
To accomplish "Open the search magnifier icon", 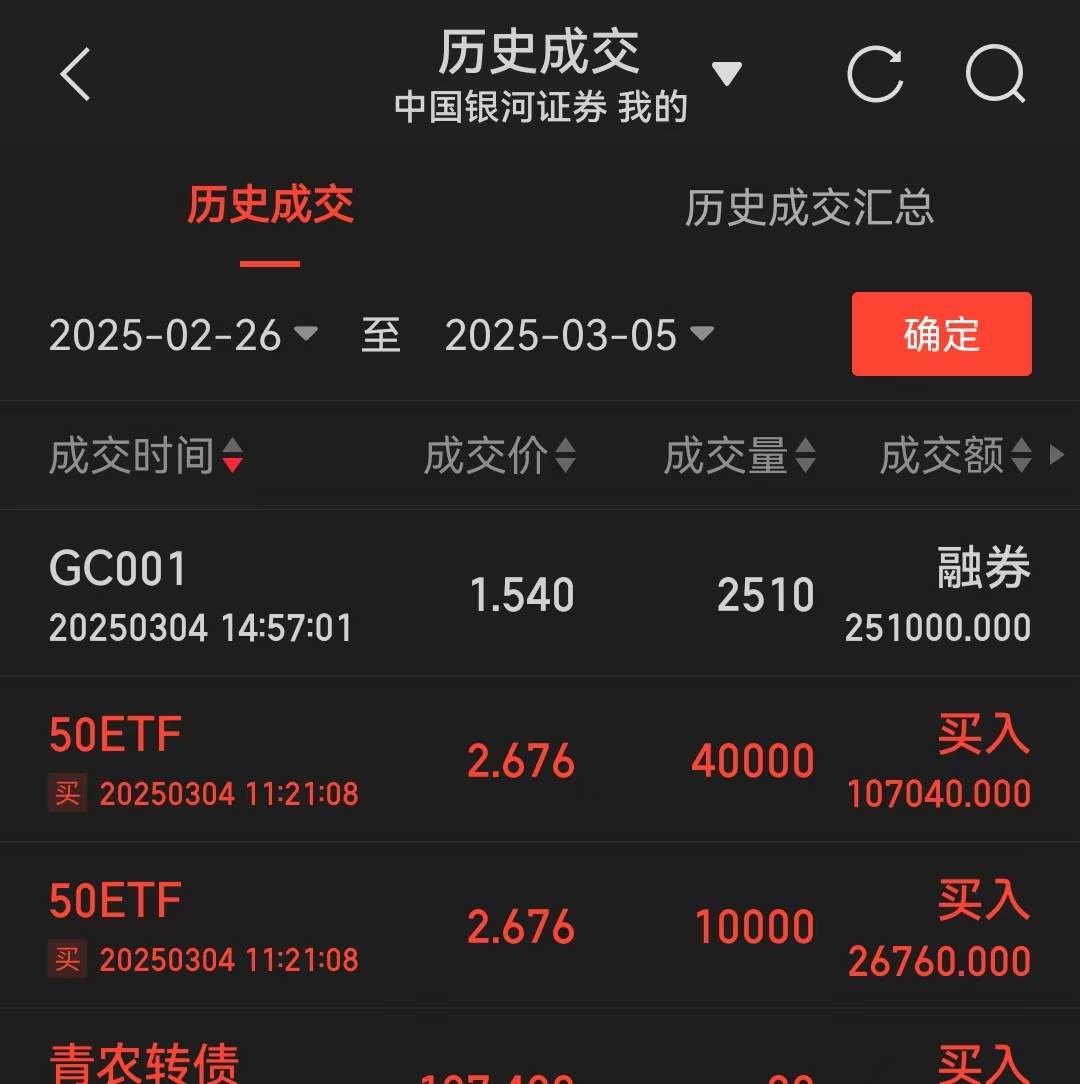I will [996, 75].
